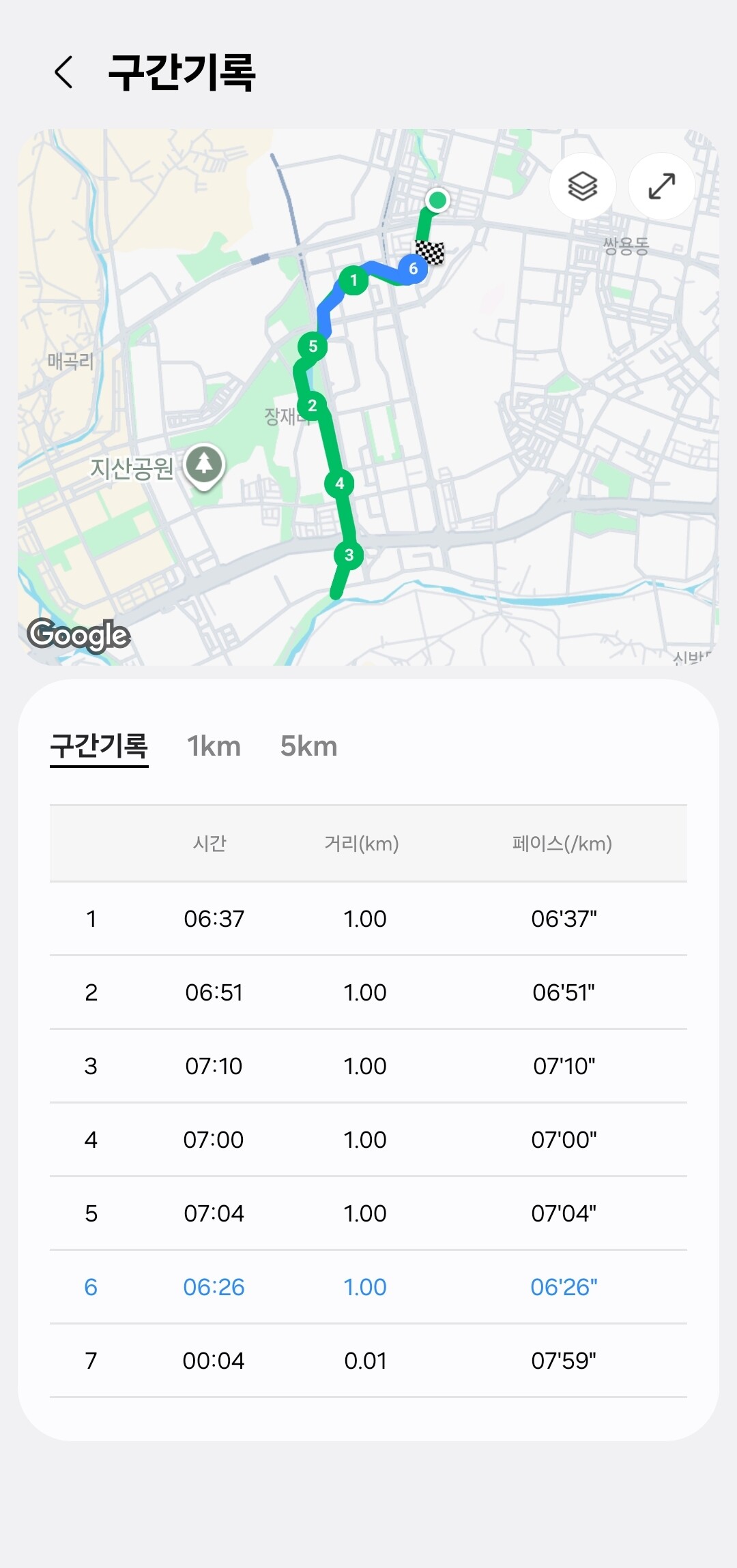
Task: Tap the 지산공원 park marker
Action: click(205, 465)
